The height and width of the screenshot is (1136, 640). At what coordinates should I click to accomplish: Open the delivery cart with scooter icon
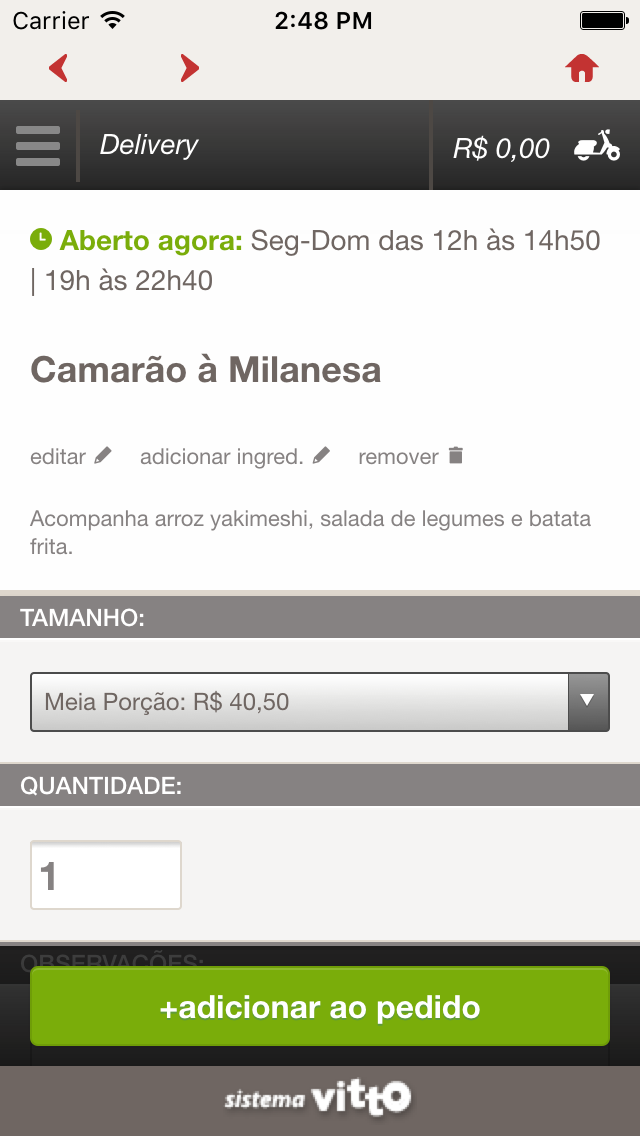[x=536, y=147]
